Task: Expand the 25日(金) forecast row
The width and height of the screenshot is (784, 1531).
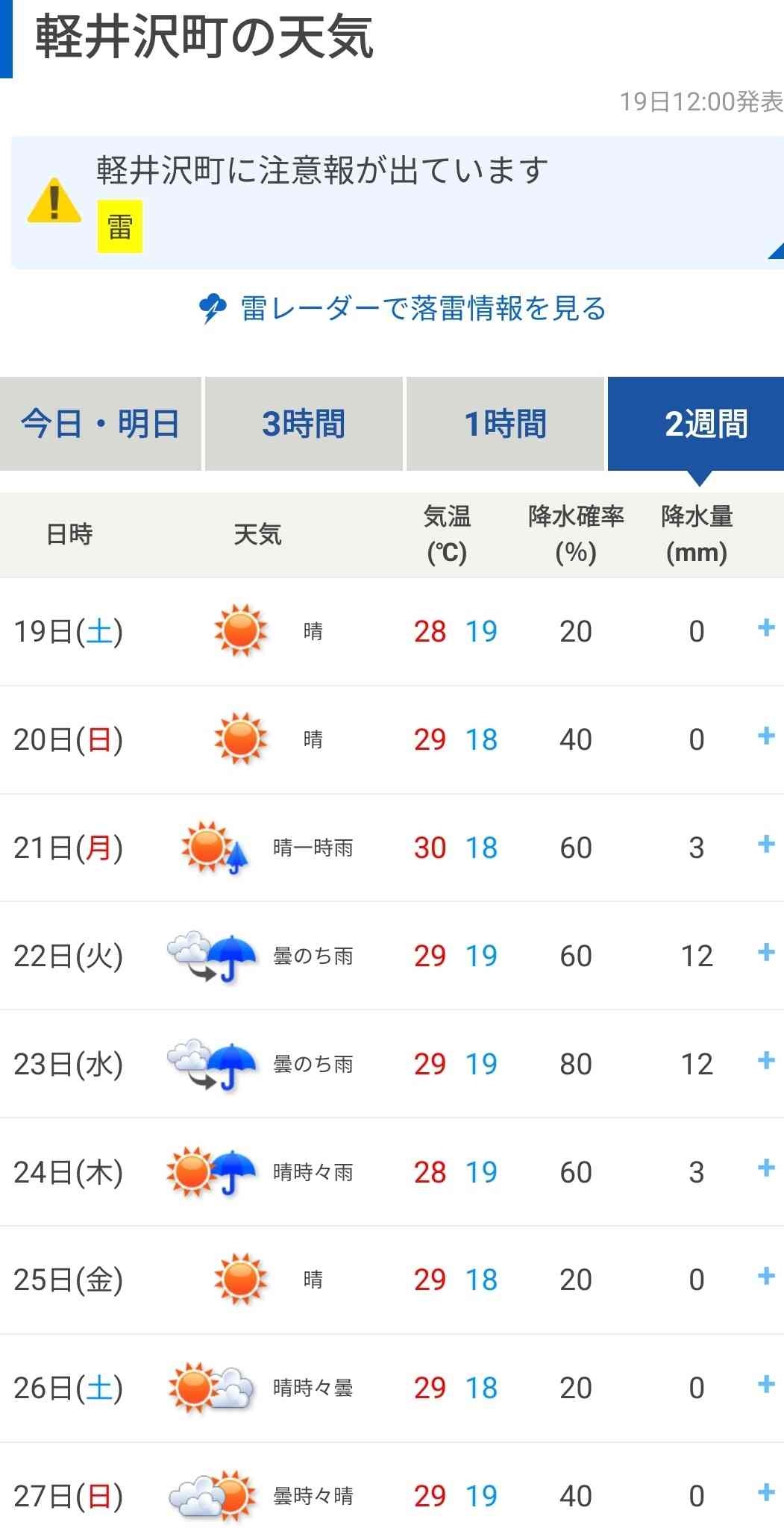Action: pos(765,1277)
